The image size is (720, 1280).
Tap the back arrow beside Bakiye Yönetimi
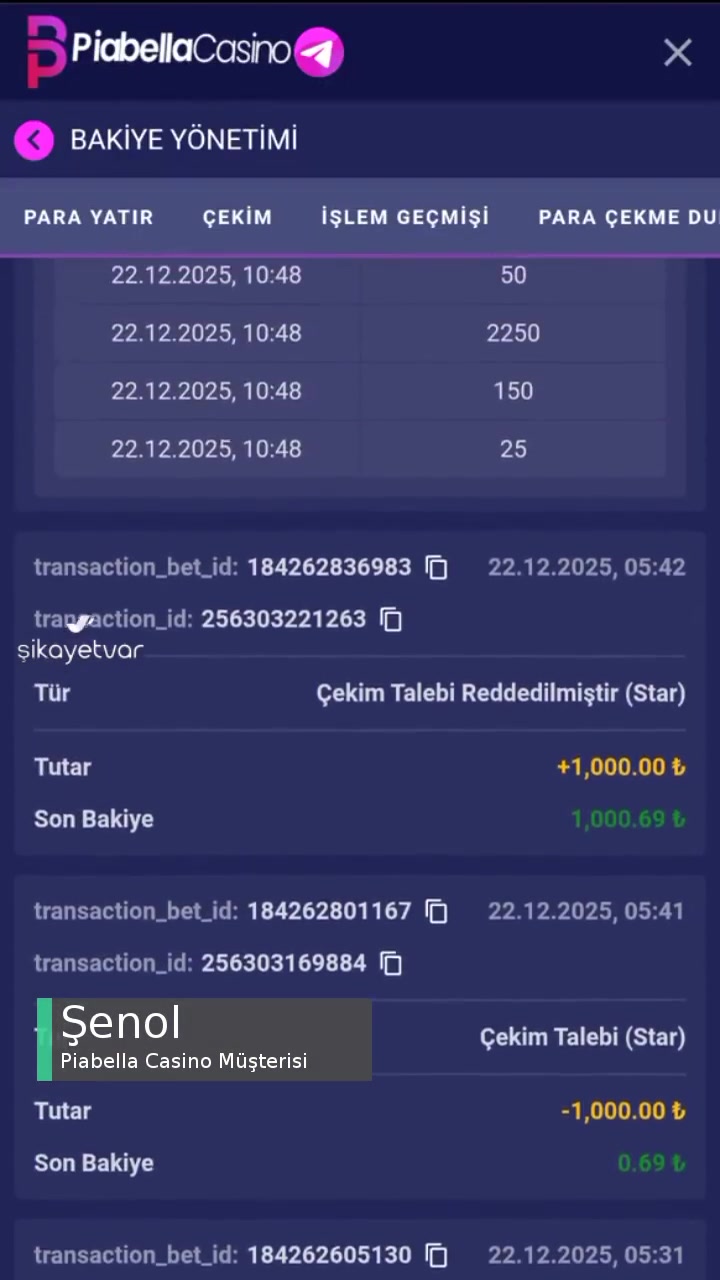[x=34, y=139]
